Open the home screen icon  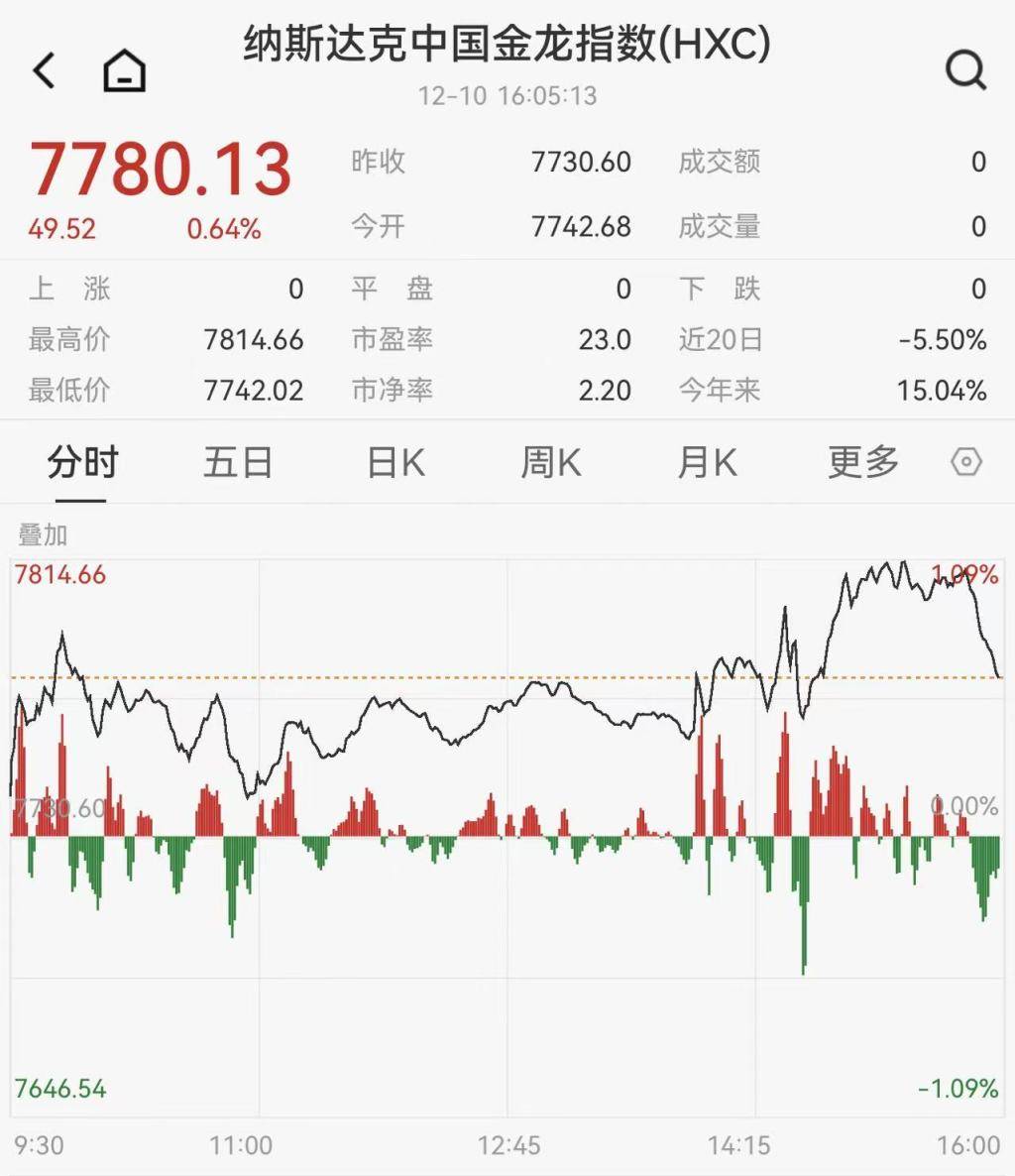coord(122,69)
